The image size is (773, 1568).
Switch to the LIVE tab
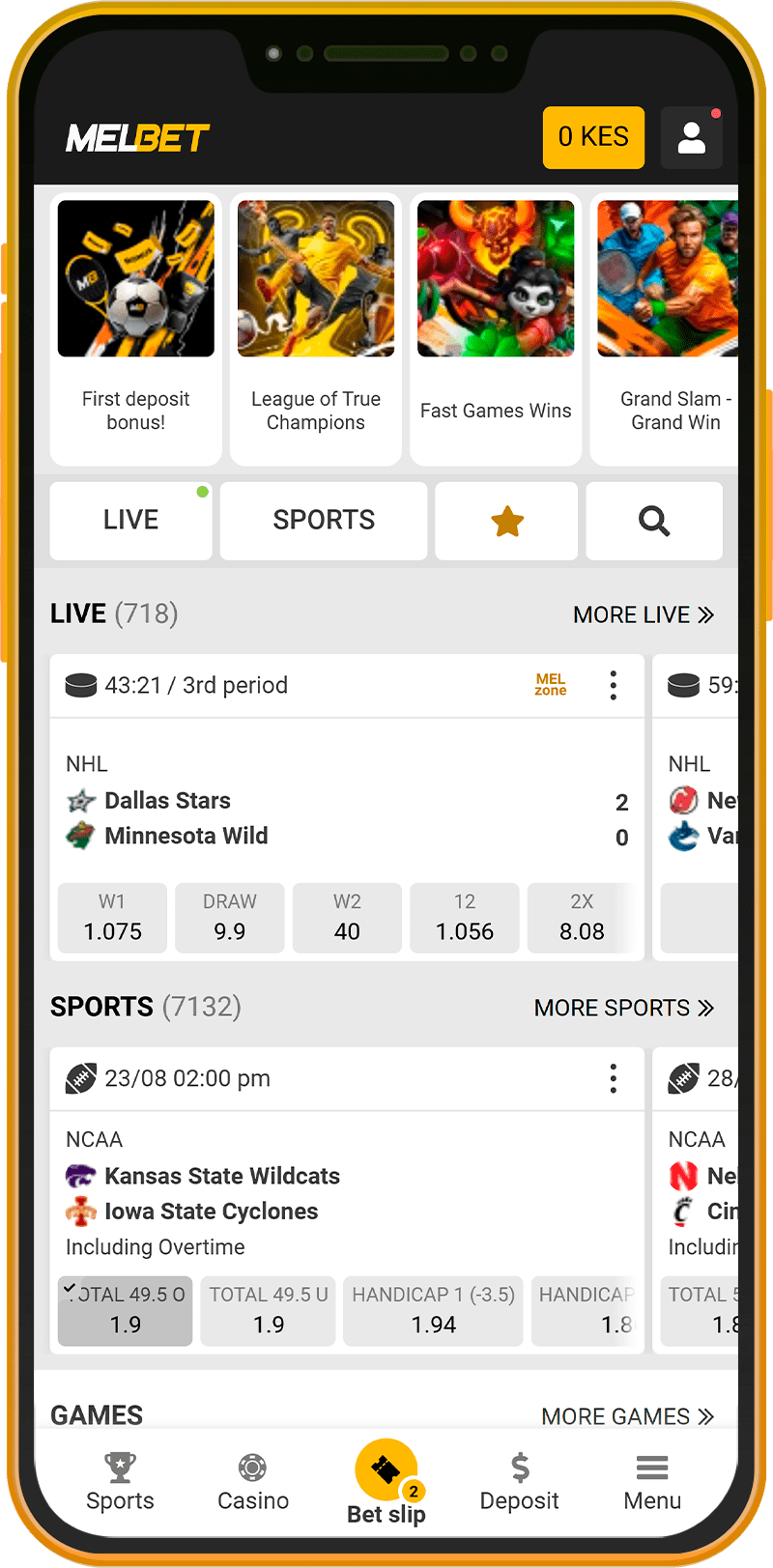click(130, 520)
